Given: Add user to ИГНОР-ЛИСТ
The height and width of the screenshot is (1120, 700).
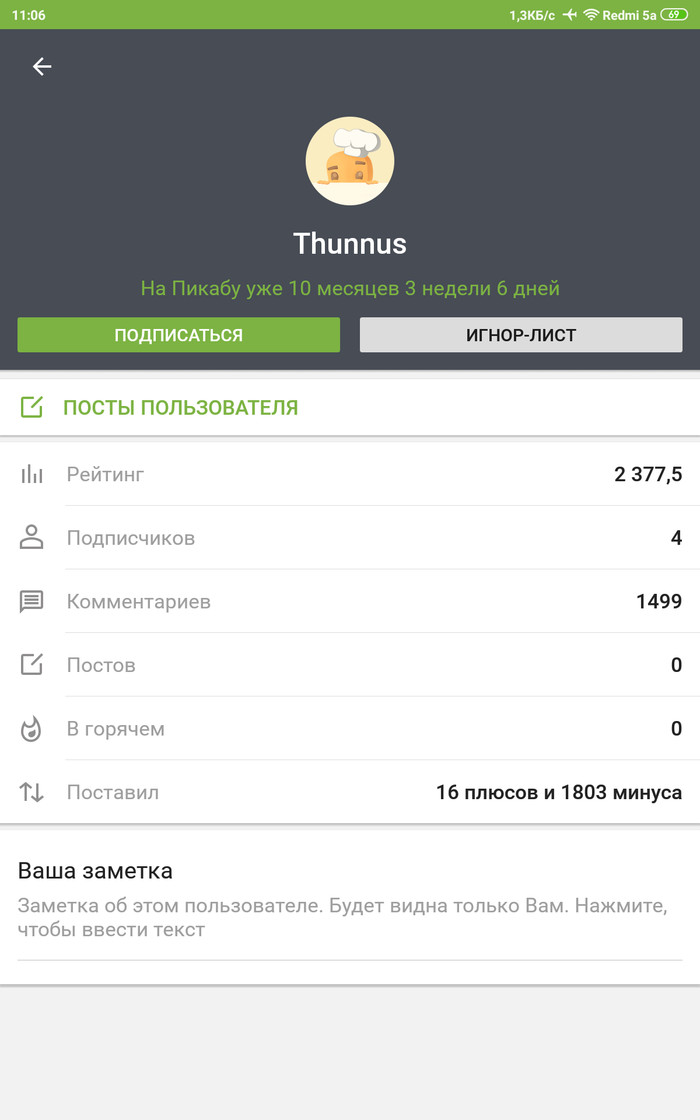Looking at the screenshot, I should pyautogui.click(x=521, y=335).
